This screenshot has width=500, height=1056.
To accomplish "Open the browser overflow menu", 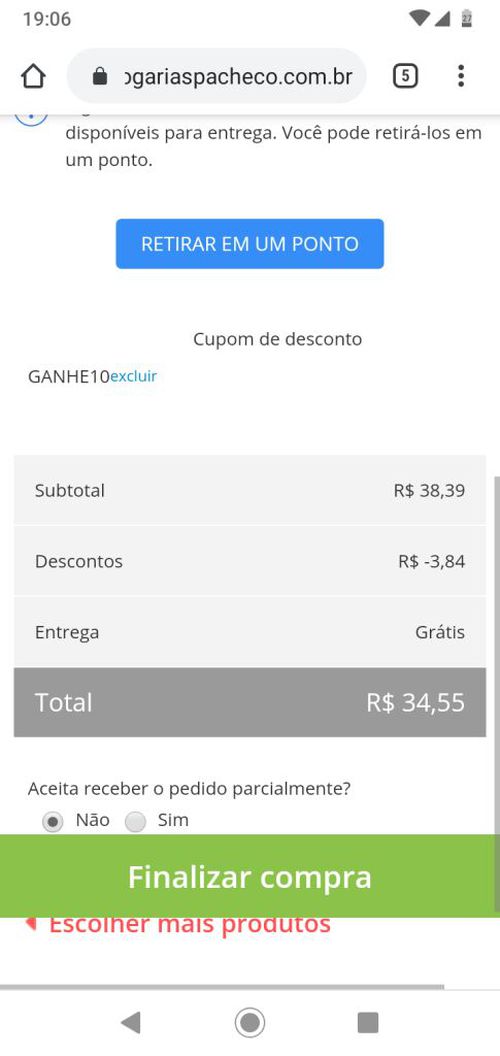I will 461,76.
